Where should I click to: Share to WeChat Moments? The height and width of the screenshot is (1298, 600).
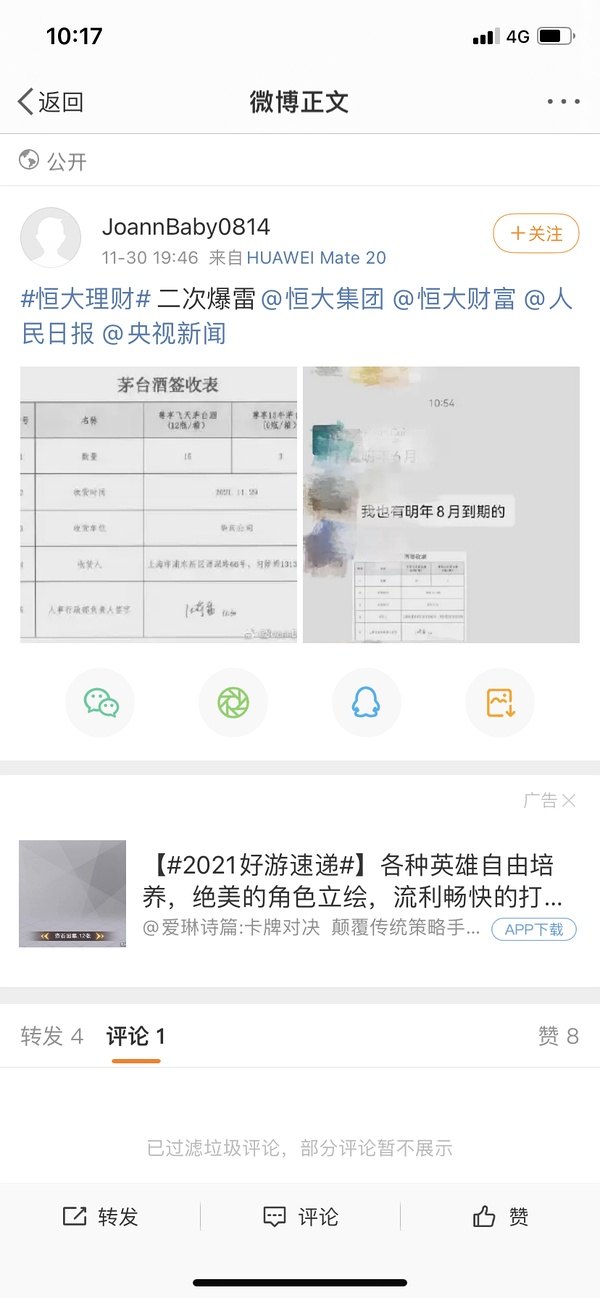point(233,703)
